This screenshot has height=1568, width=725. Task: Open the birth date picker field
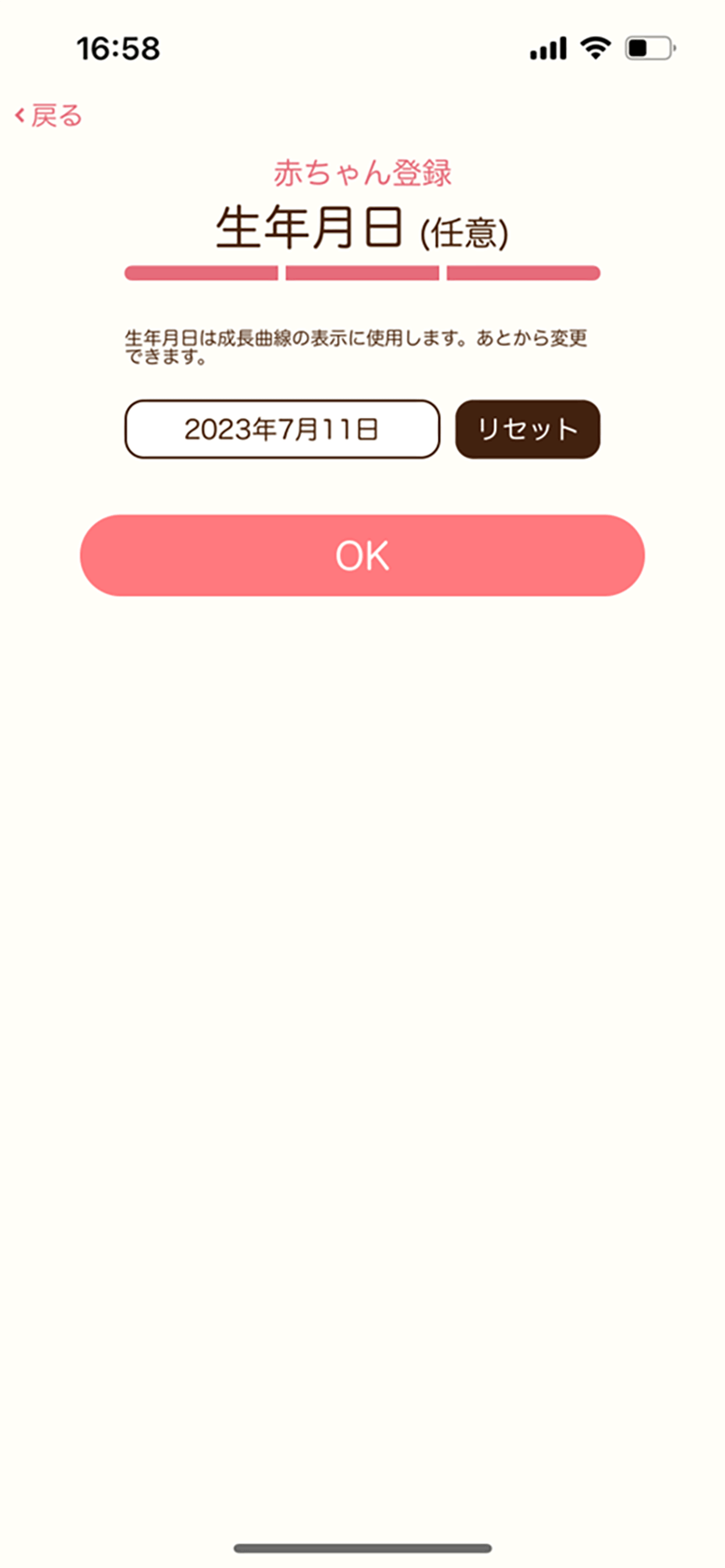282,429
